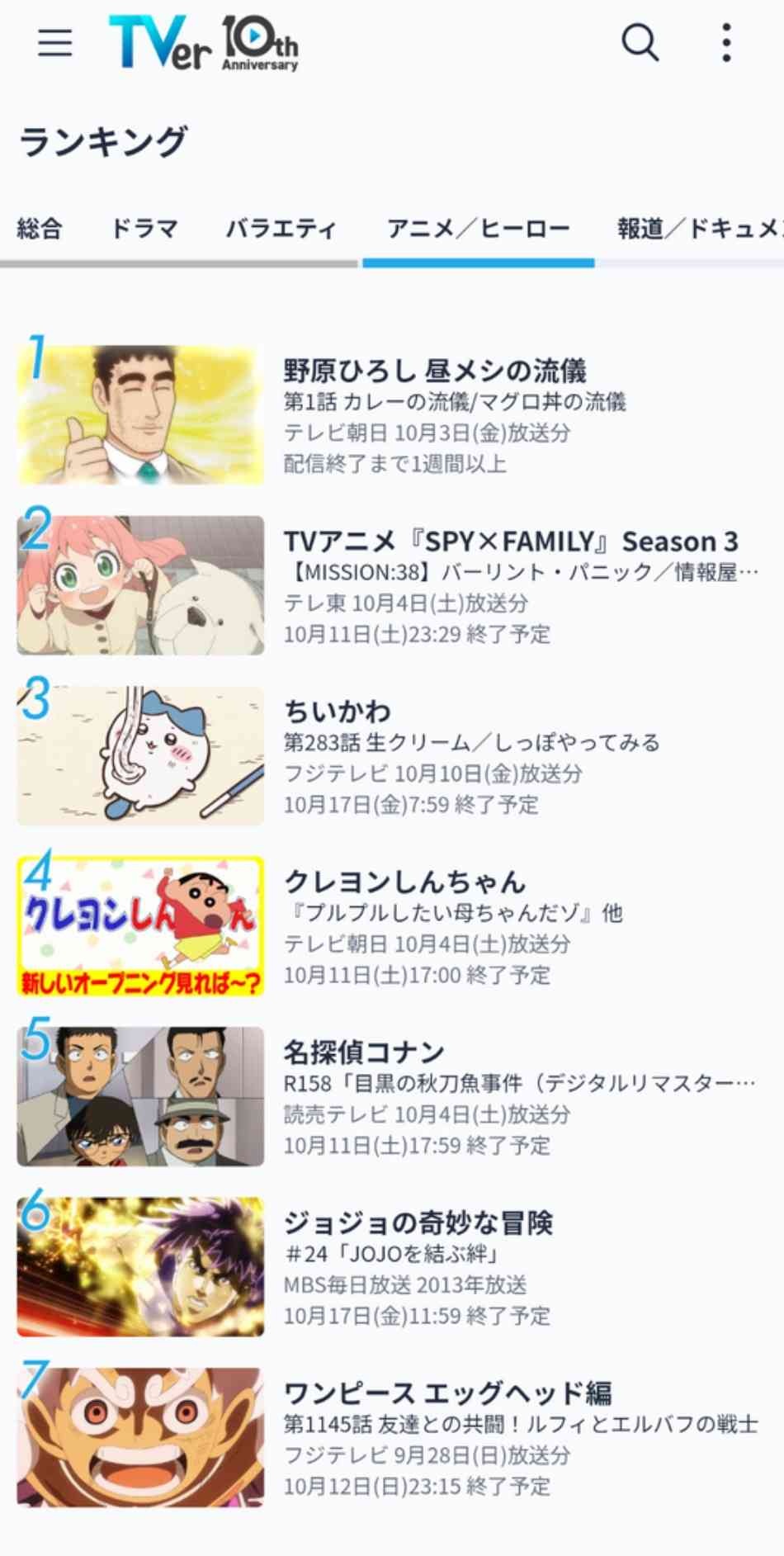The image size is (784, 1556).
Task: Open 名探偵コナン R158 episode
Action: 388,1097
